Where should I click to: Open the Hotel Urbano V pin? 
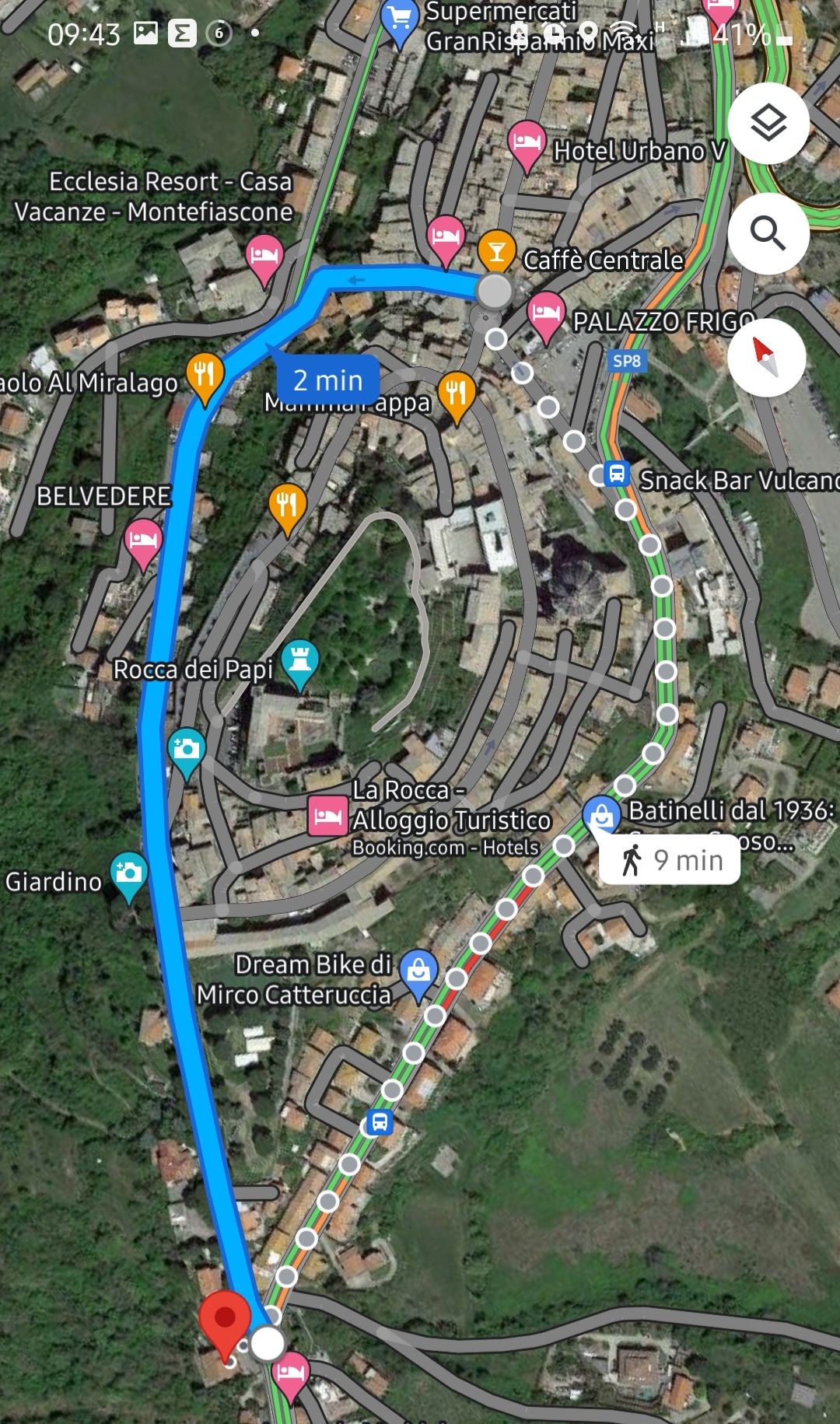coord(527,145)
